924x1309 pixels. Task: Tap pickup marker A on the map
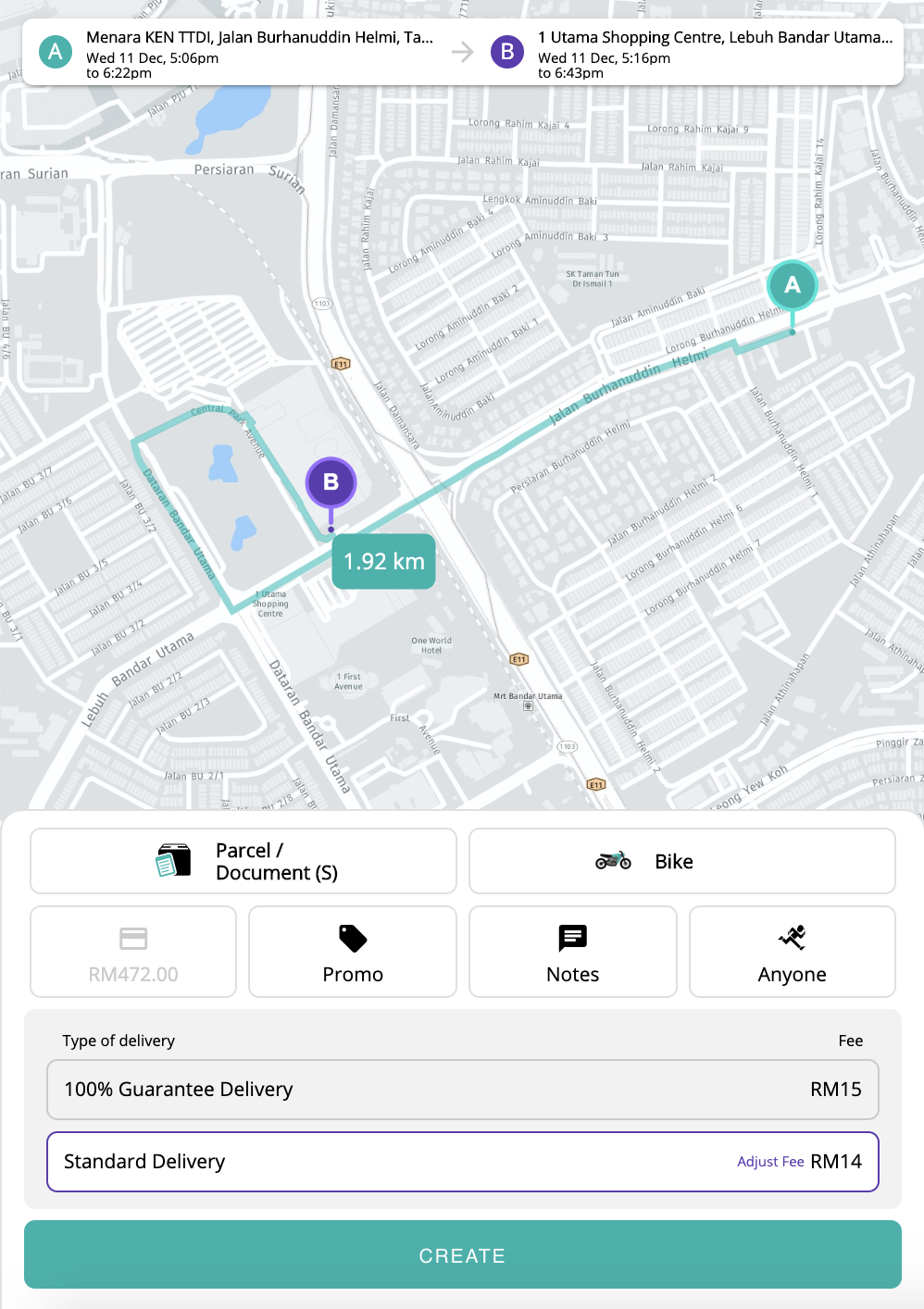793,286
